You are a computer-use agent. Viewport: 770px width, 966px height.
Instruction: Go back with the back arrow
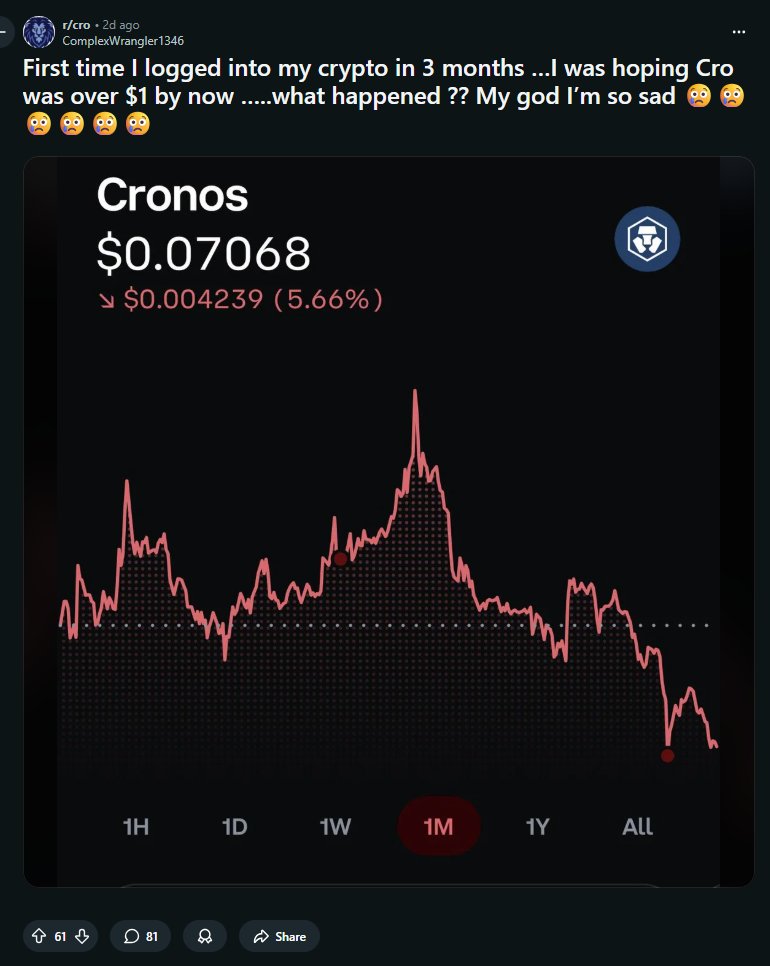coord(4,32)
